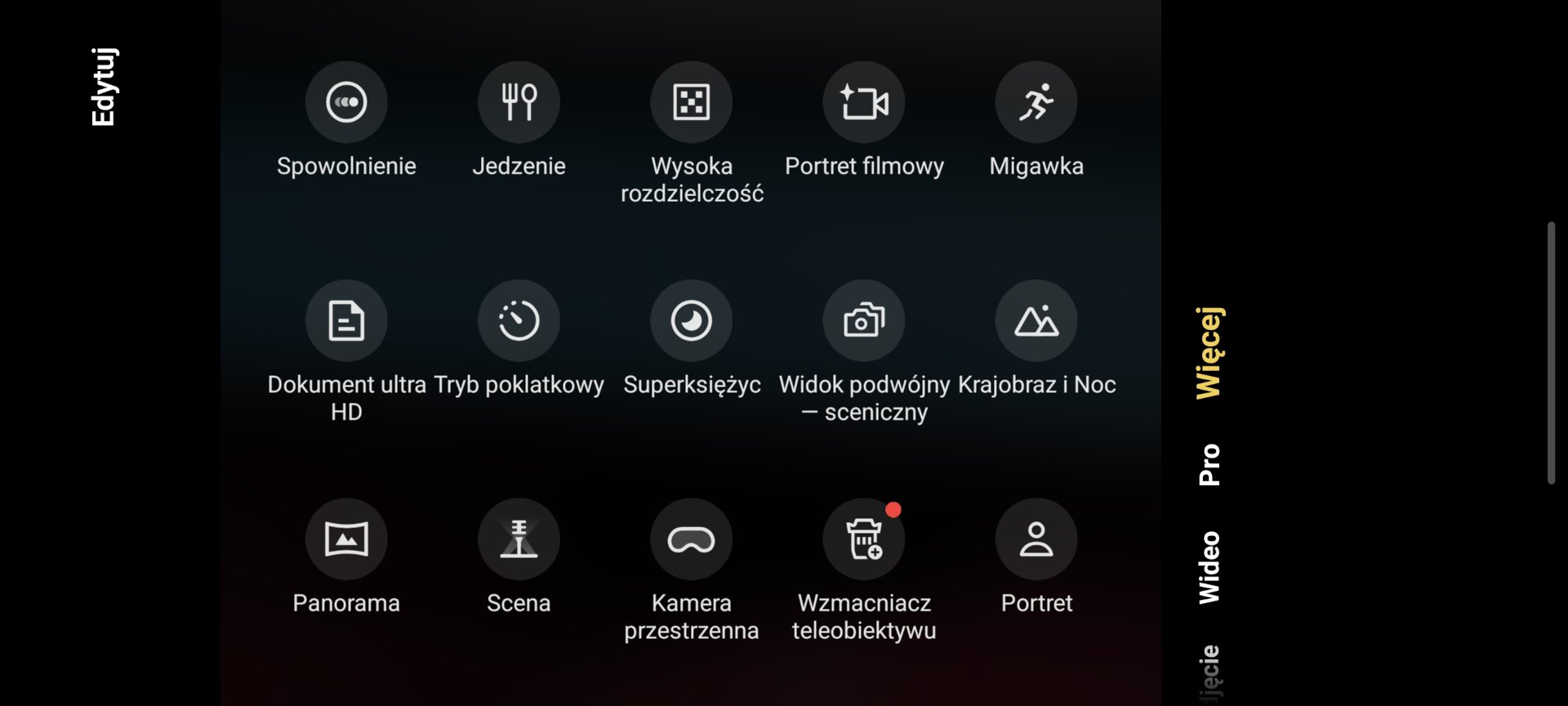The image size is (1568, 706).
Task: Open Widok podwójny — sceniczny mode
Action: pyautogui.click(x=864, y=321)
